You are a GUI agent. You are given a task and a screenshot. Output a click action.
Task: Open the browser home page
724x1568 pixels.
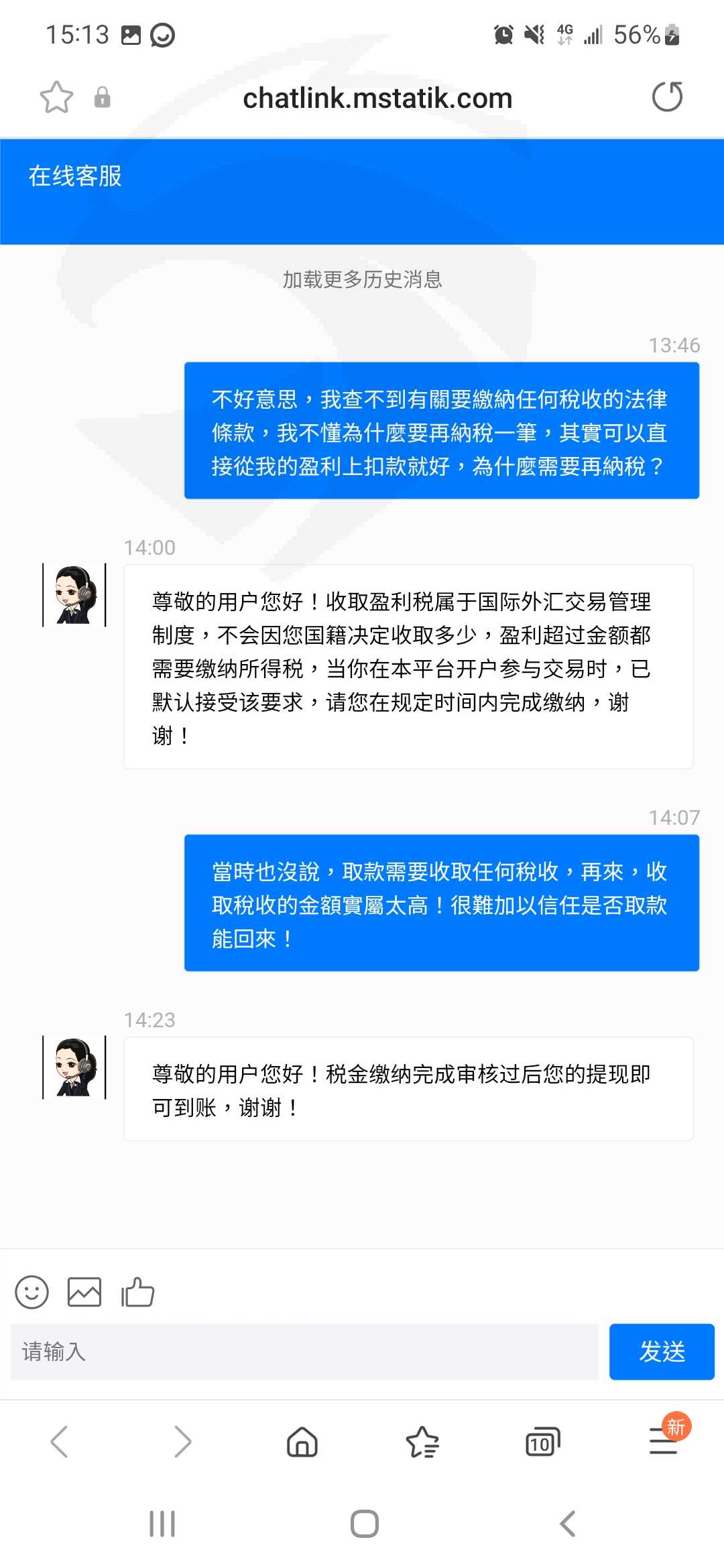[302, 1442]
